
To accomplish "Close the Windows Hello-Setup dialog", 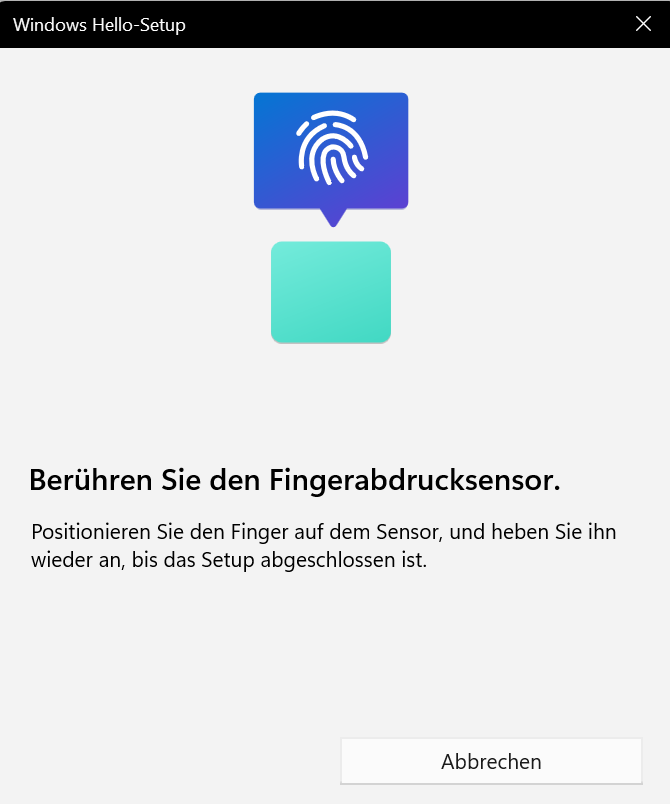I will click(x=643, y=24).
